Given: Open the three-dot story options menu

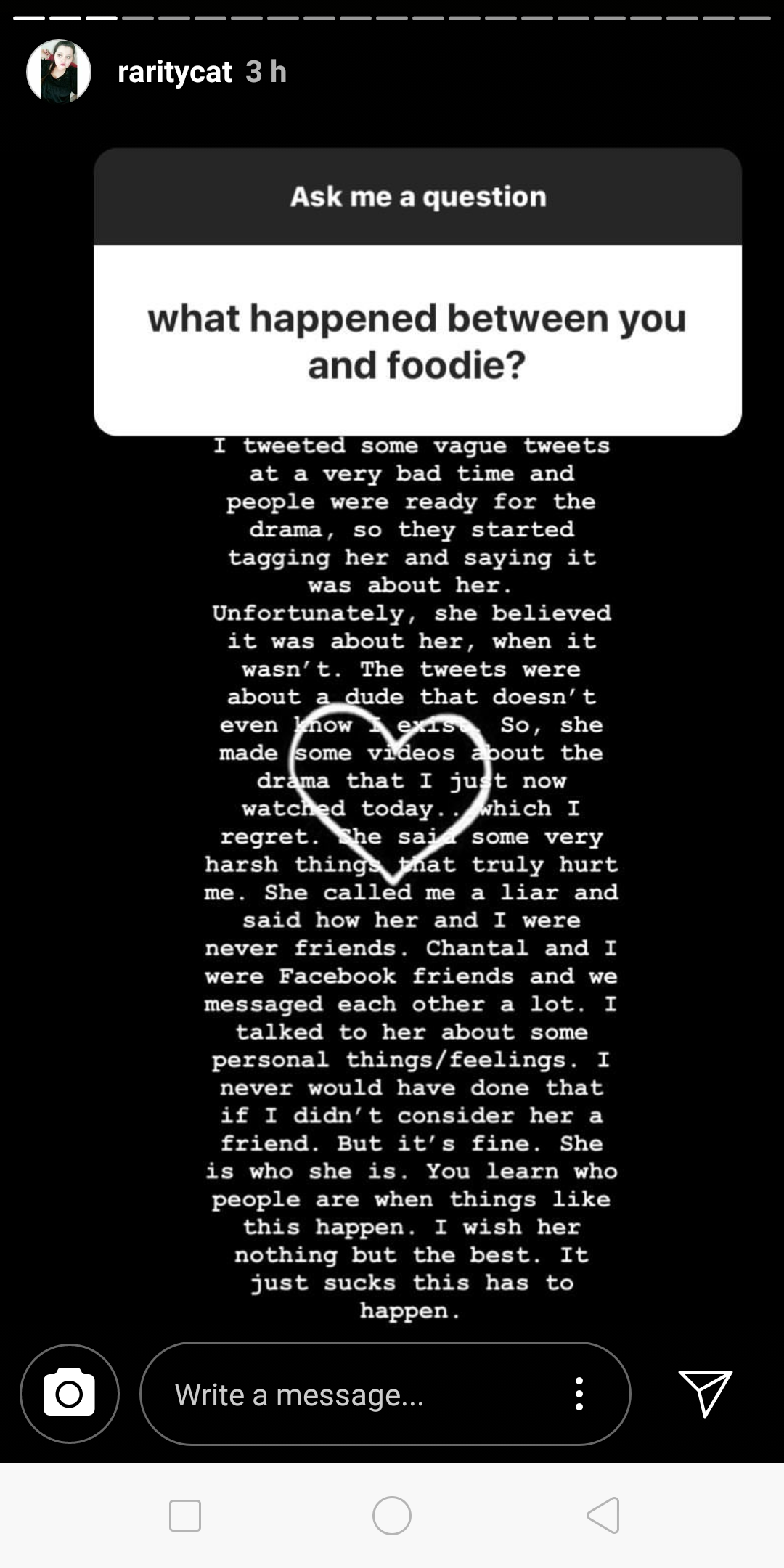Looking at the screenshot, I should (x=579, y=1394).
